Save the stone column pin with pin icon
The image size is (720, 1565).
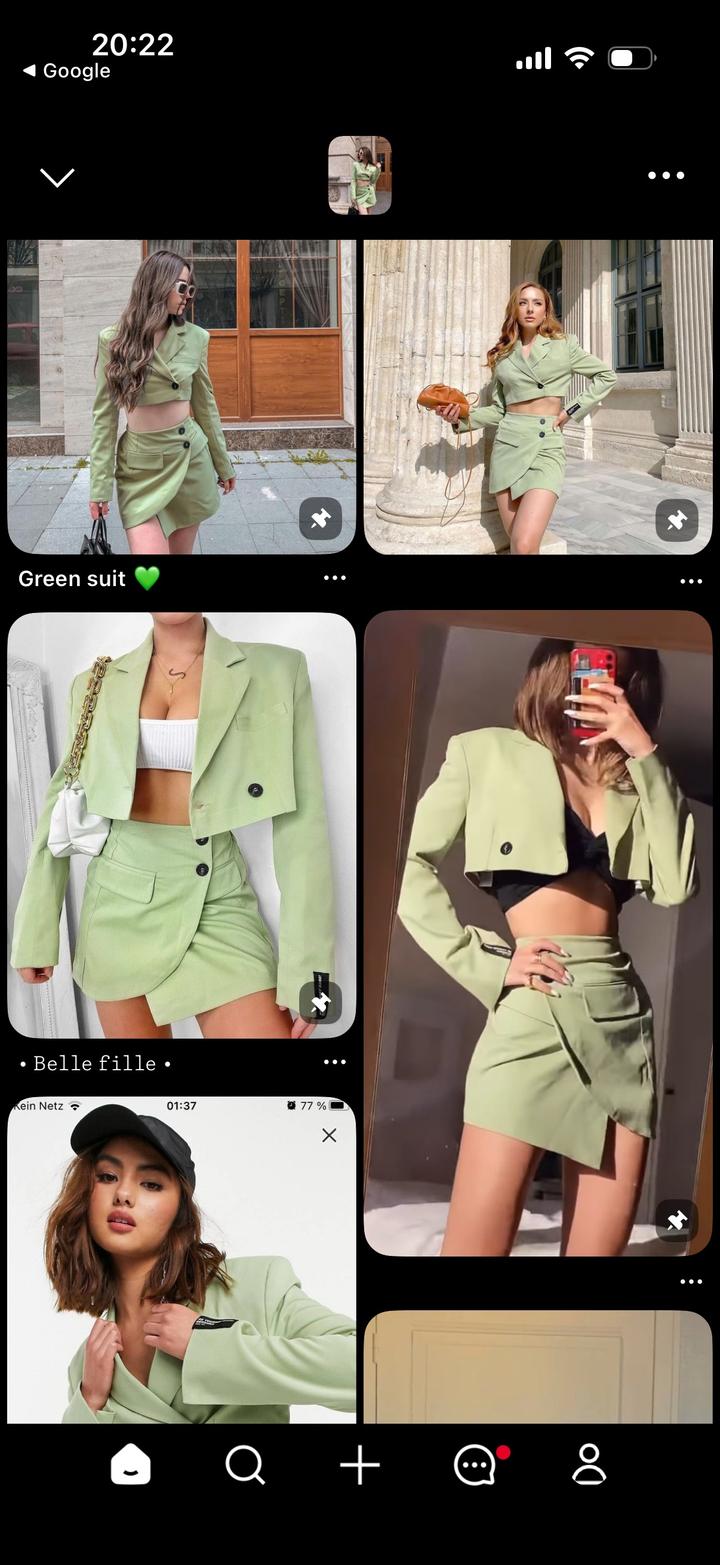[x=677, y=520]
